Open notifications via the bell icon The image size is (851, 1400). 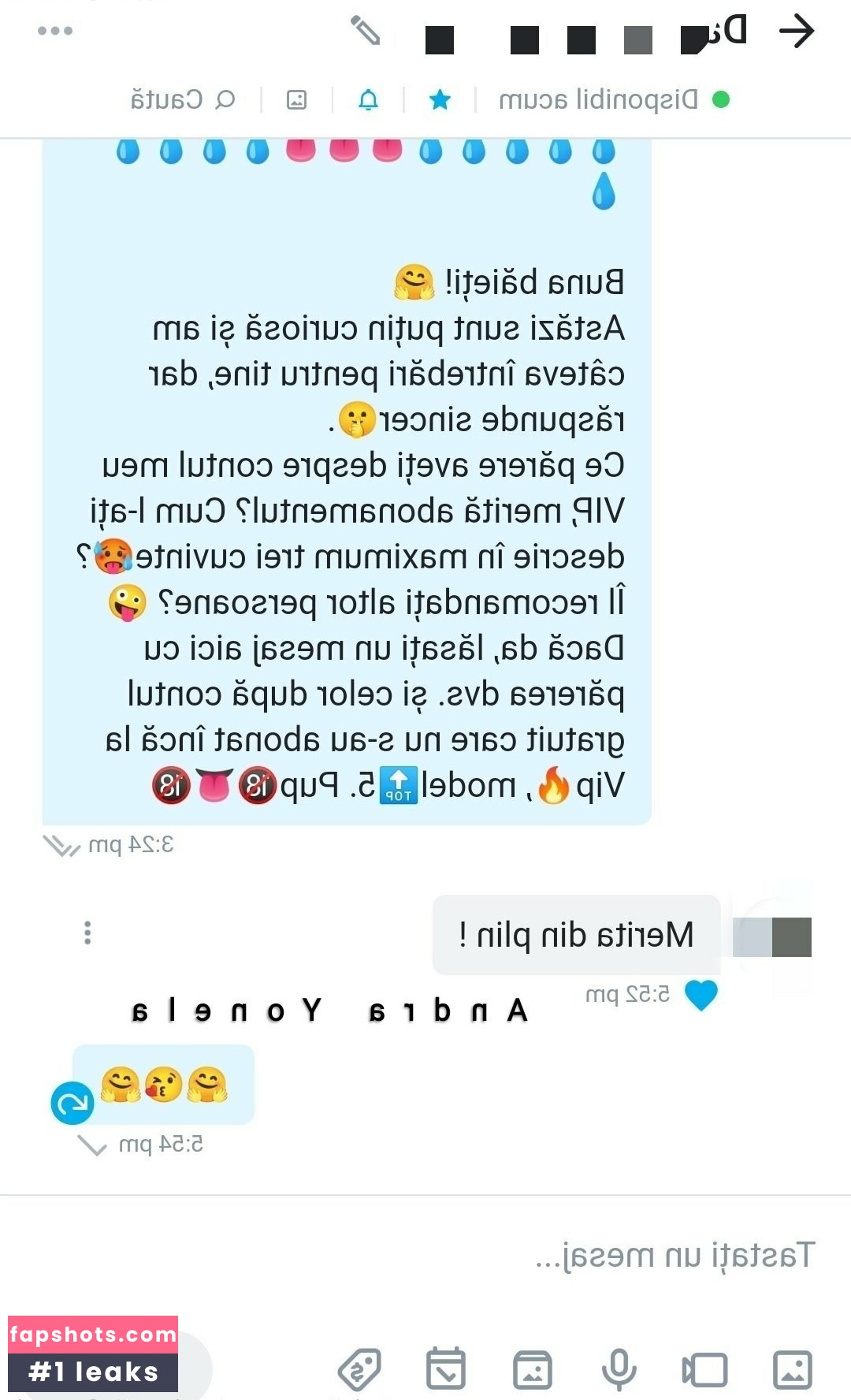pos(370,100)
